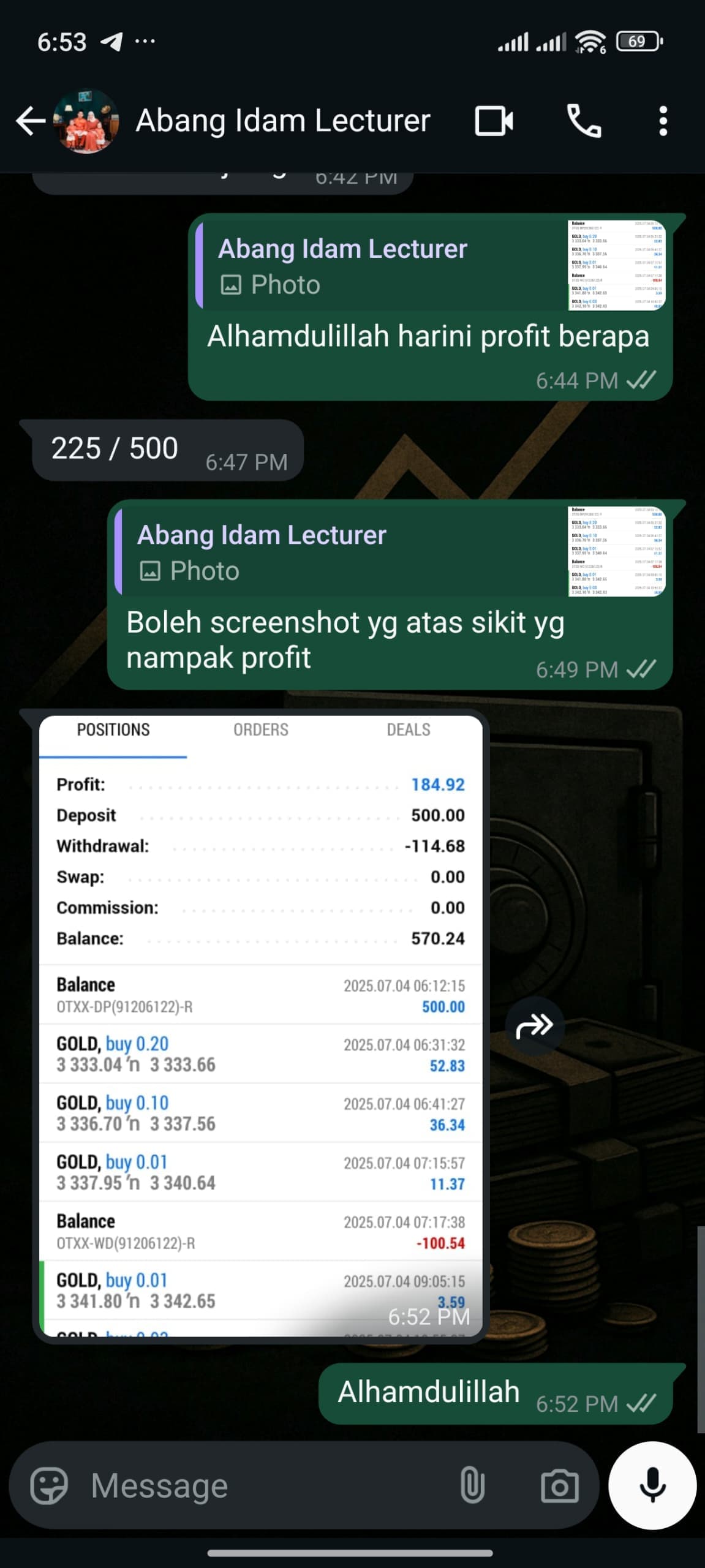Select the ORDERS tab in the trading screenshot

point(262,729)
